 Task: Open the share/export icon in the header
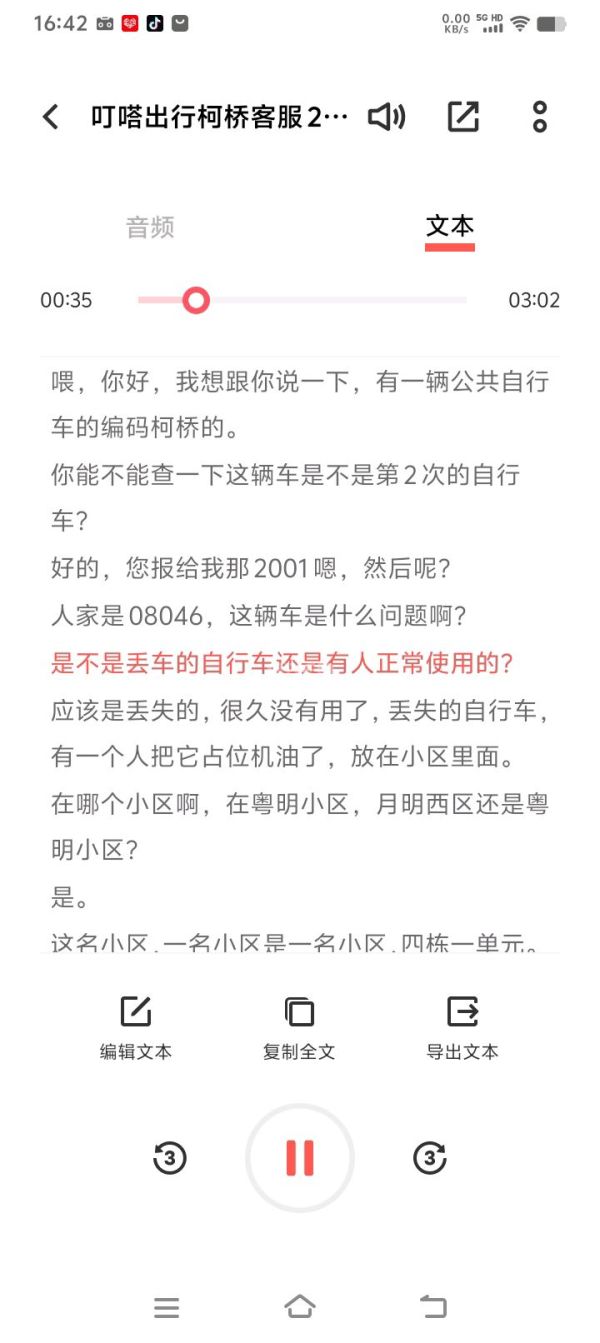click(x=463, y=117)
